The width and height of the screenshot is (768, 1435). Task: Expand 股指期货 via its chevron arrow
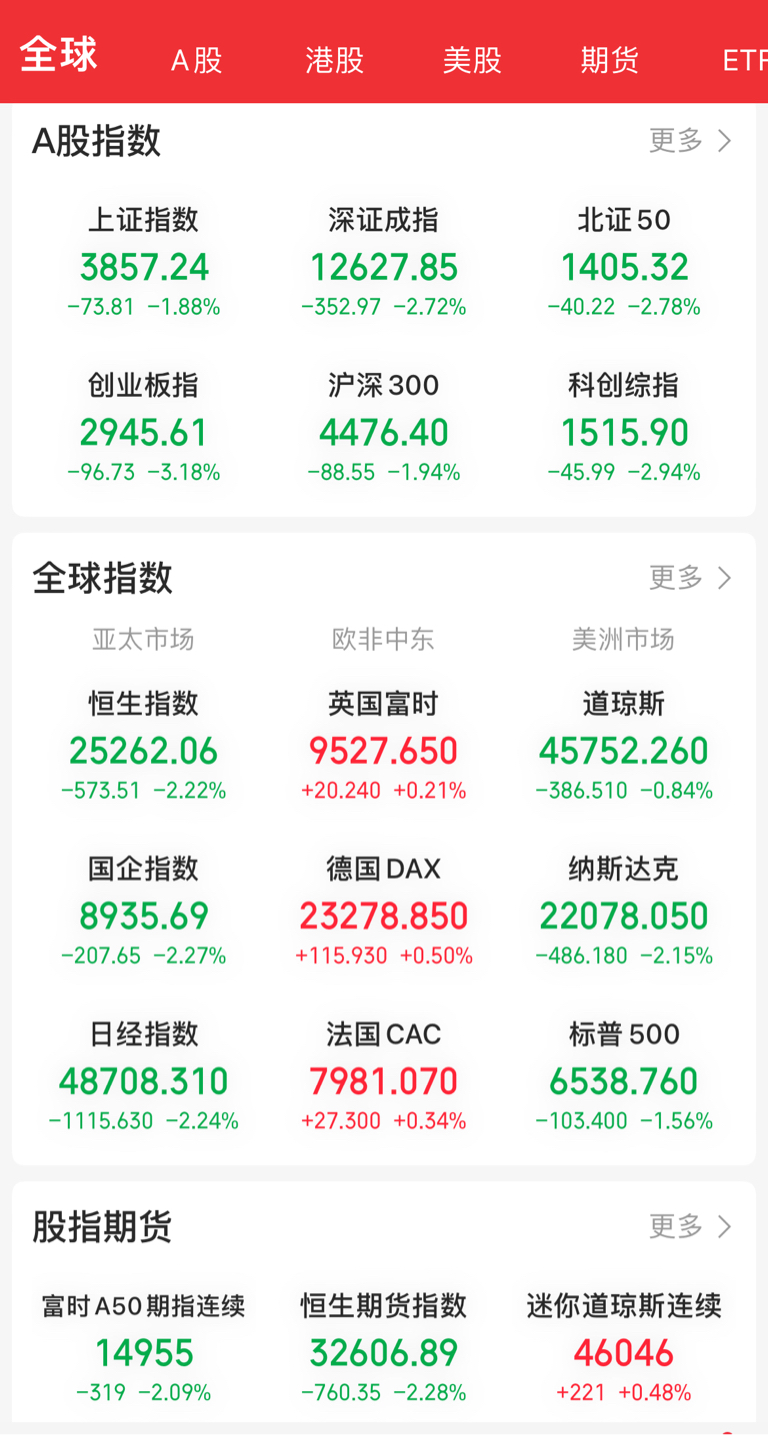click(x=723, y=1226)
